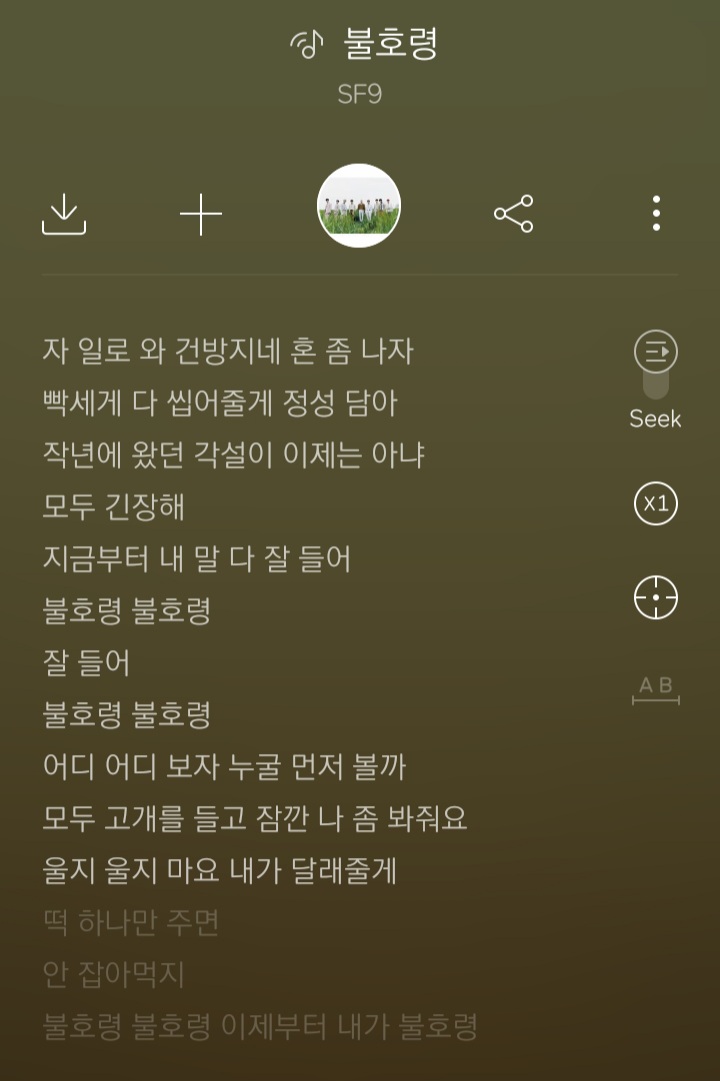Tap the Seek lyrics icon
Viewport: 720px width, 1081px height.
[654, 352]
